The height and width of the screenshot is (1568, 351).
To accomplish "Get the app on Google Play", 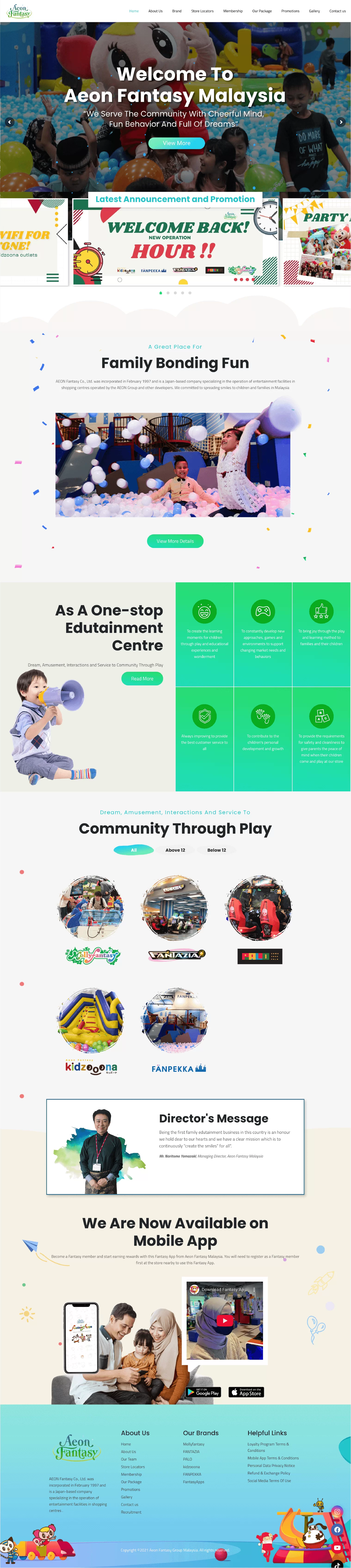I will [203, 1392].
